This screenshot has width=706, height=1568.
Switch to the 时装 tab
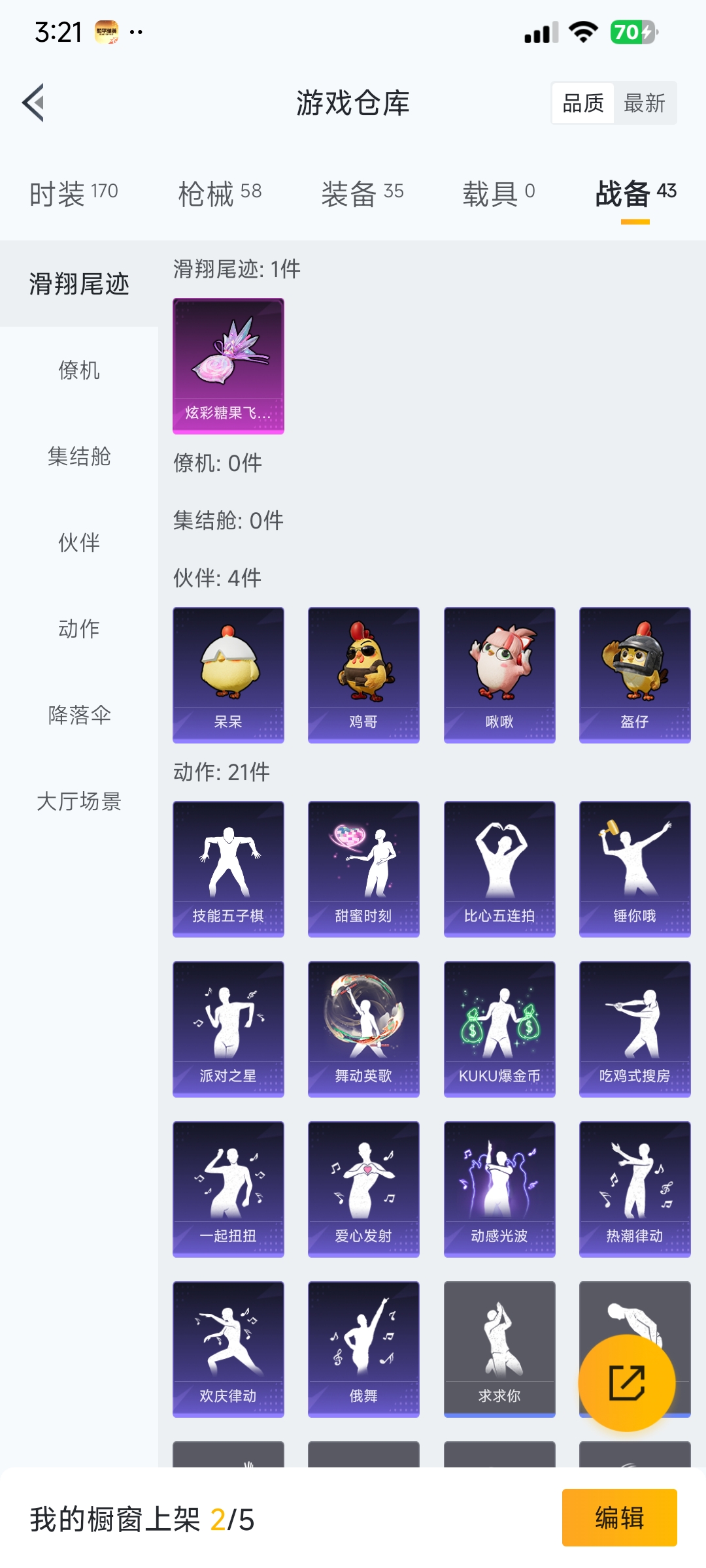[x=73, y=193]
